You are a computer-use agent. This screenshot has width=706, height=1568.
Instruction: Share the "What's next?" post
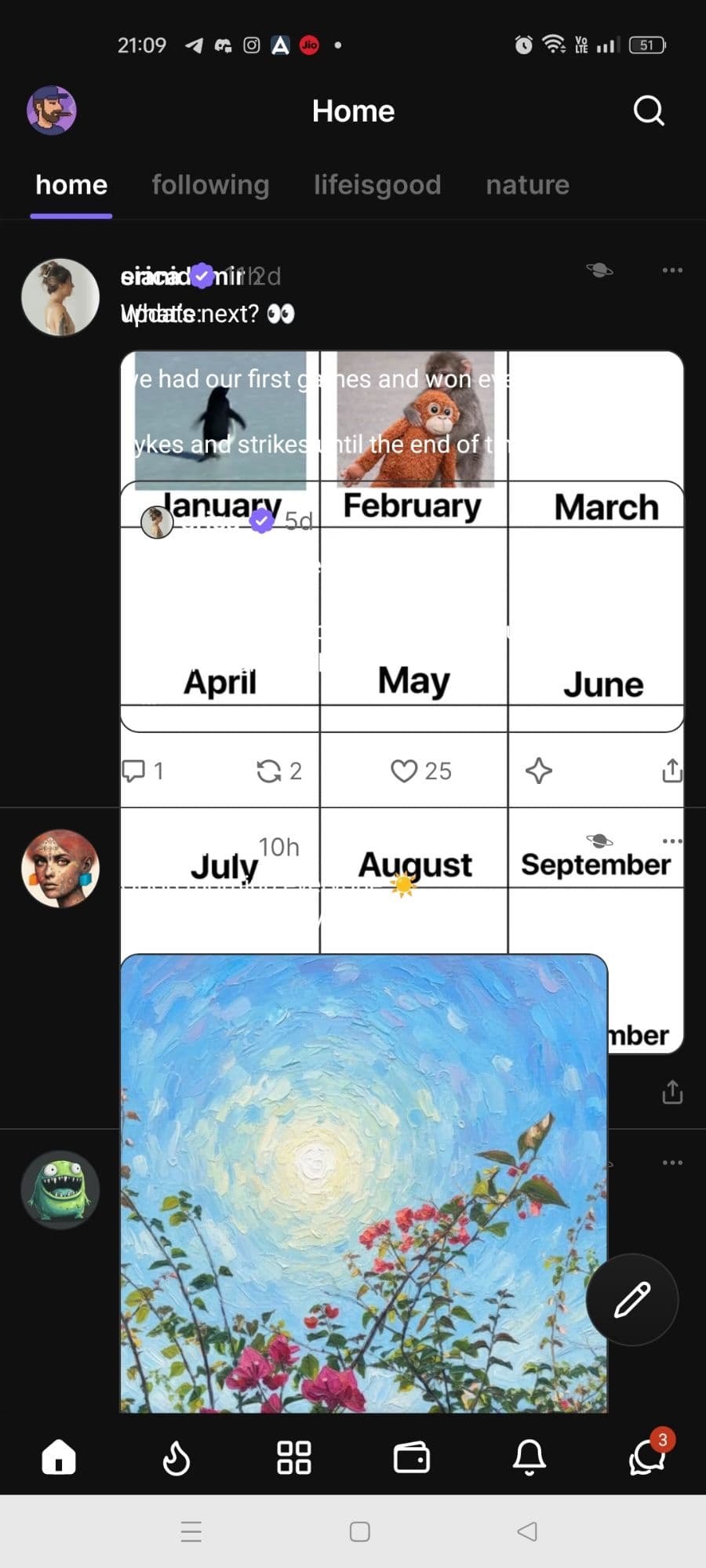tap(672, 771)
